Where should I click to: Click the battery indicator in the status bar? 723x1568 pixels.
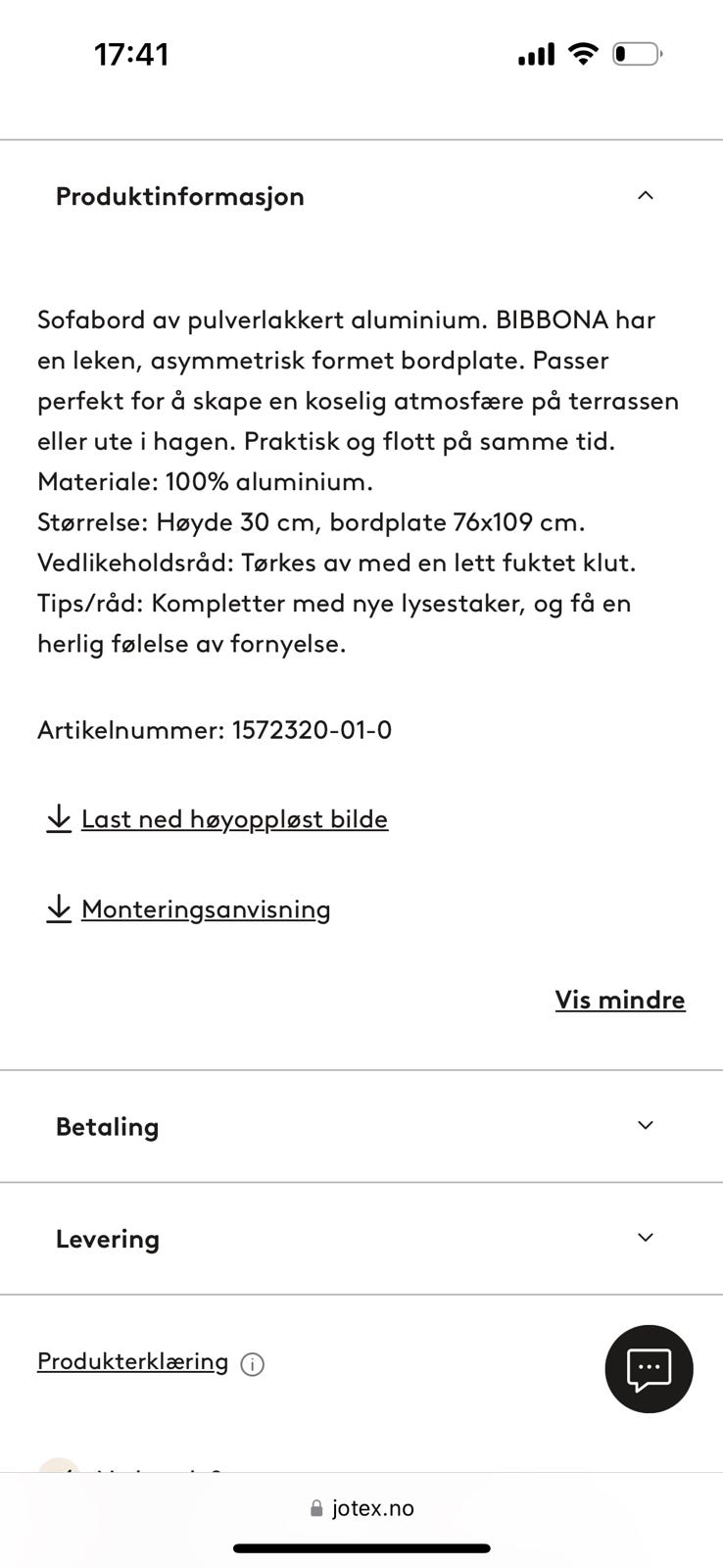coord(637,54)
